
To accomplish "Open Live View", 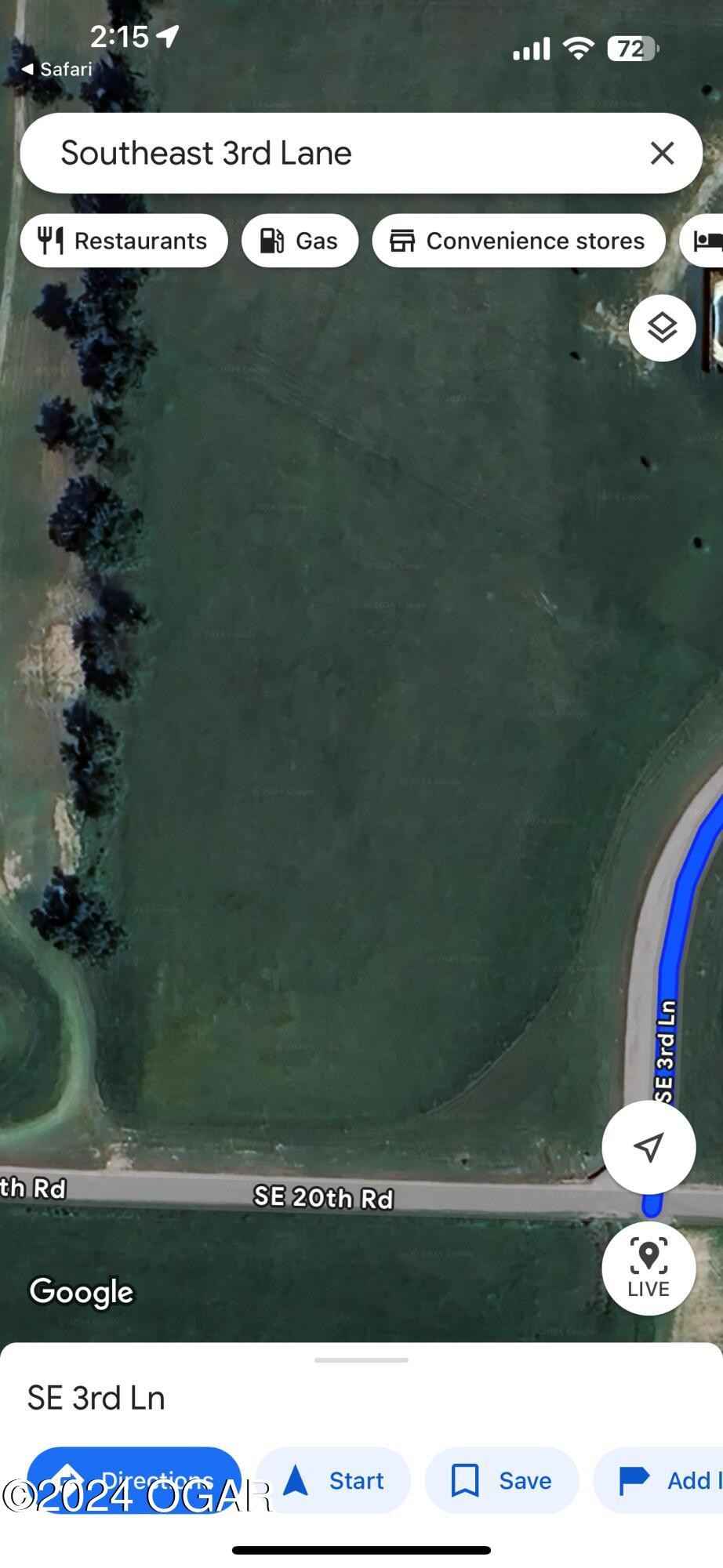I will pyautogui.click(x=649, y=1268).
